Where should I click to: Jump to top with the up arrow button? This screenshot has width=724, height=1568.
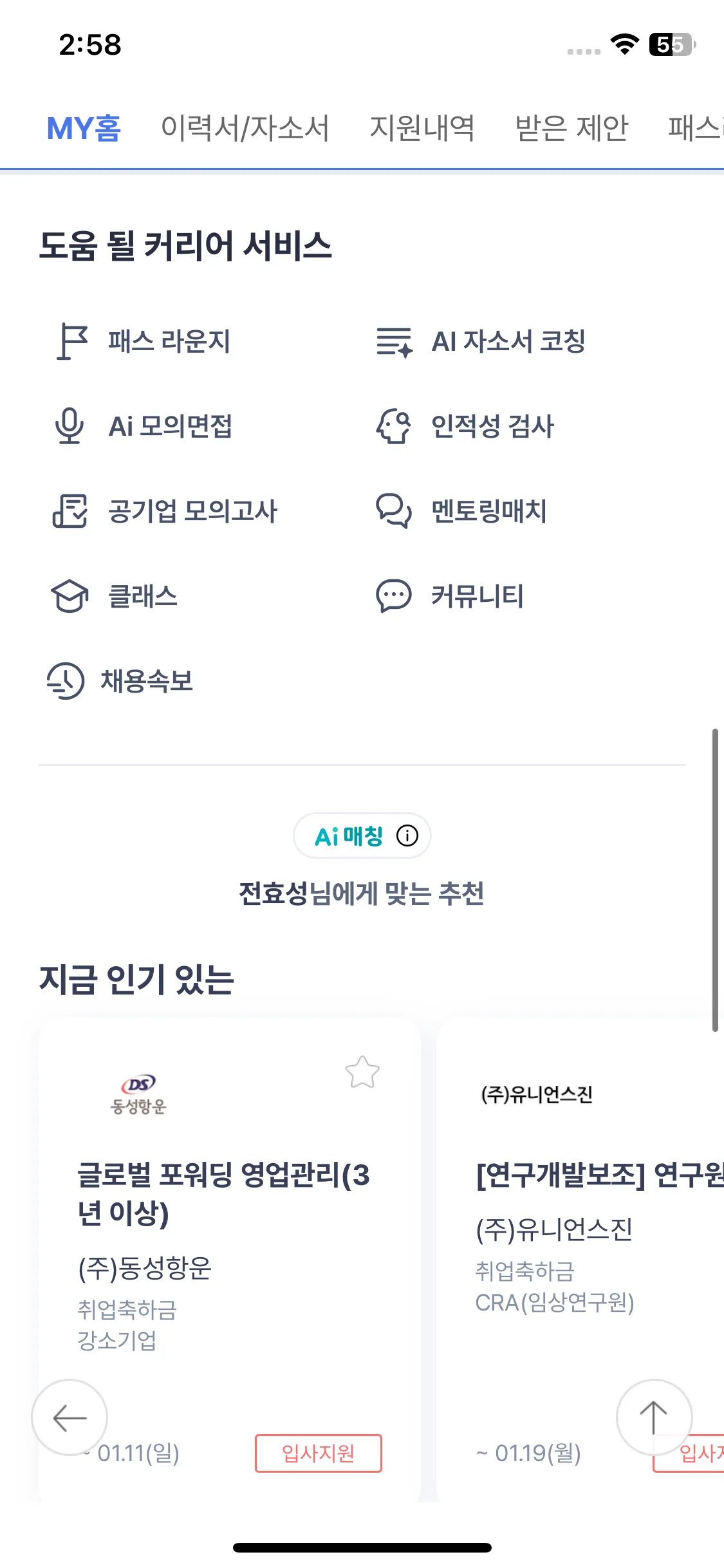pyautogui.click(x=654, y=1417)
